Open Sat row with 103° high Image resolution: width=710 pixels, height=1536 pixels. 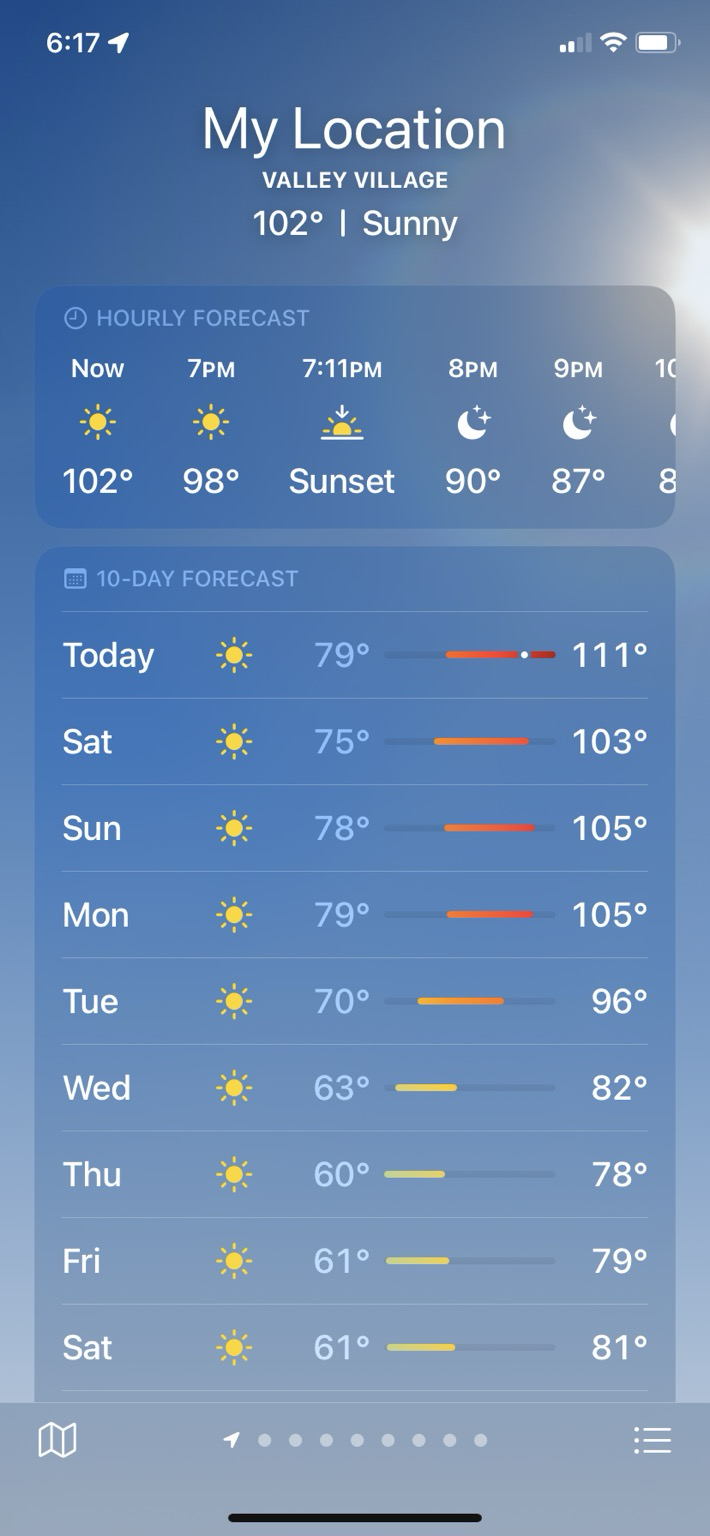click(355, 742)
